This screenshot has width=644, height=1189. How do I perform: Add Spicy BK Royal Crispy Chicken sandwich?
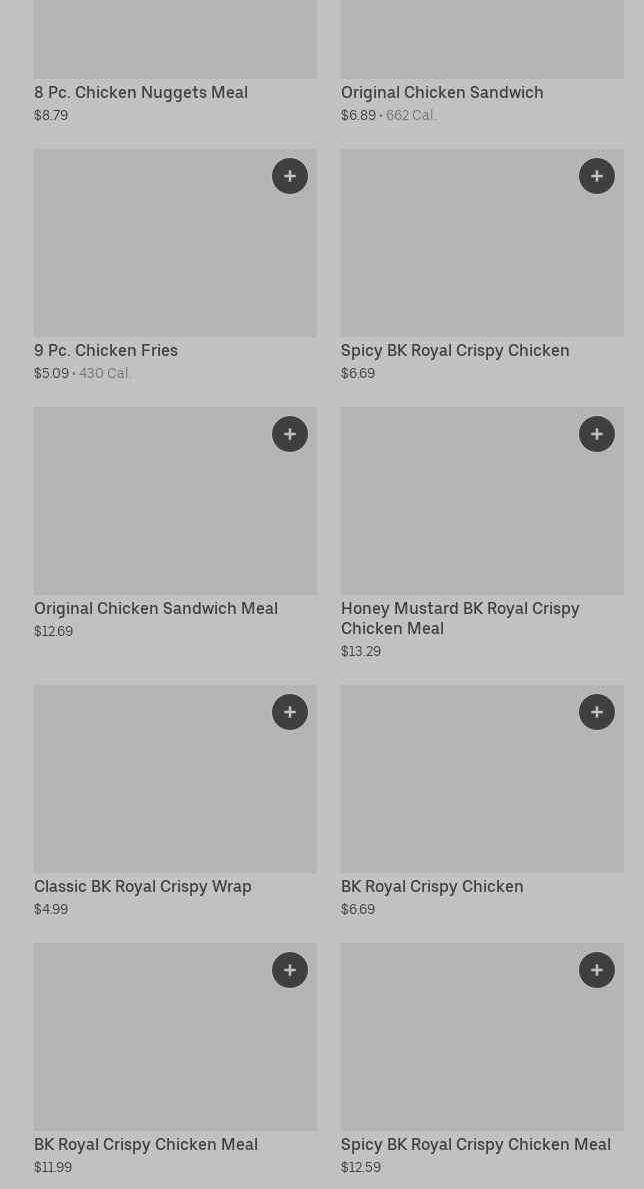click(x=597, y=176)
